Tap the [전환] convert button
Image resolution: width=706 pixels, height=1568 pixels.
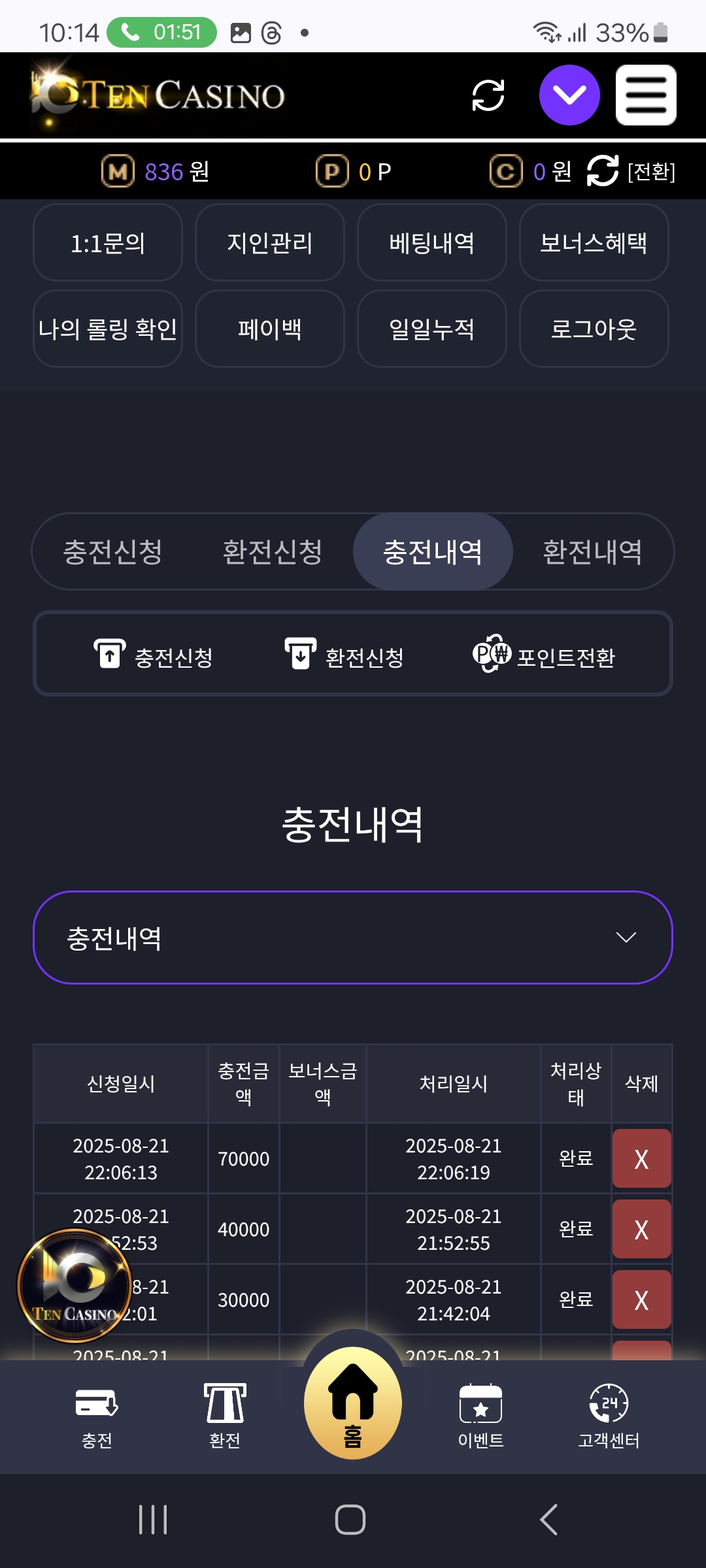click(631, 172)
